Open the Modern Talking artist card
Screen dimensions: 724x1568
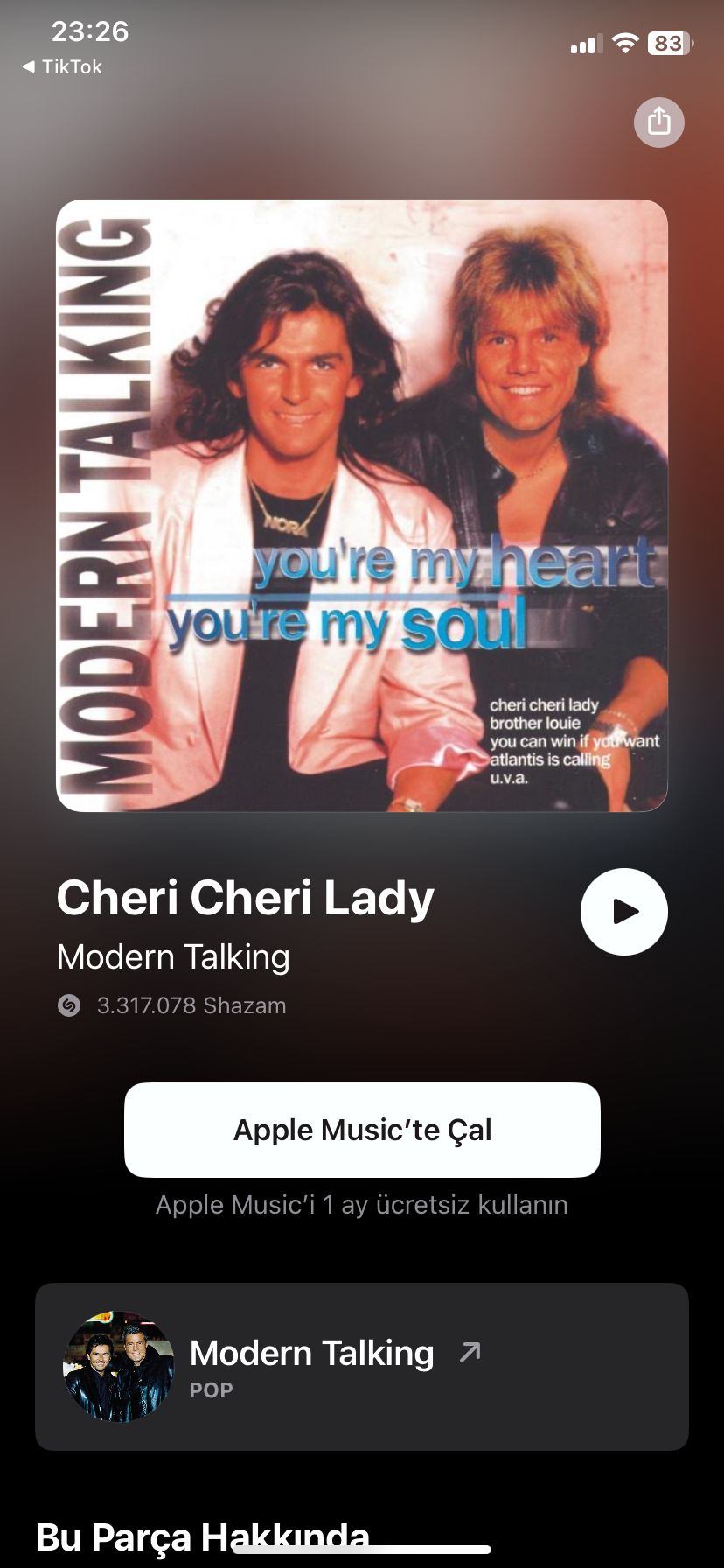click(362, 1366)
